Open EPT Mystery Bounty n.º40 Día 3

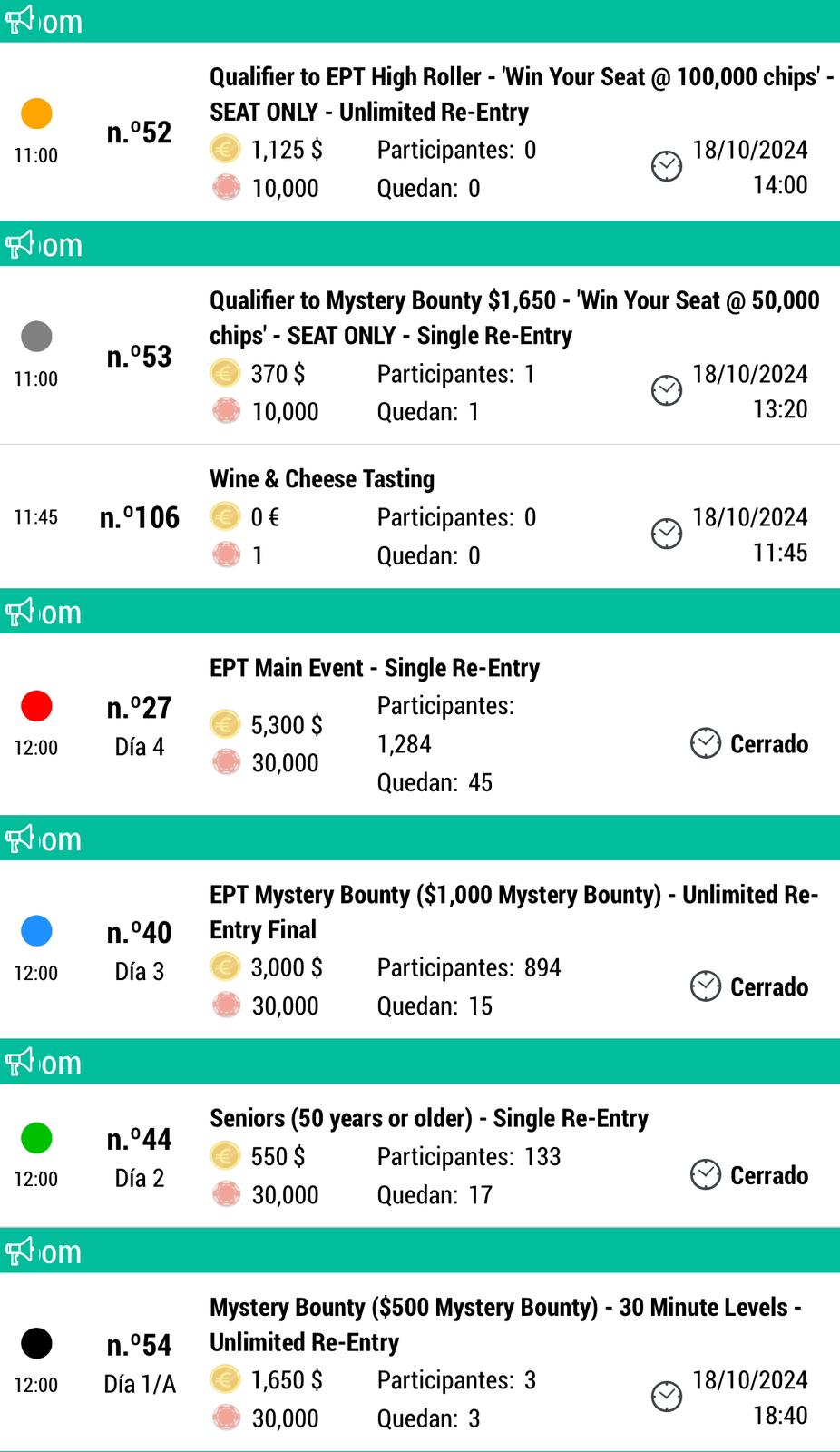coord(420,949)
